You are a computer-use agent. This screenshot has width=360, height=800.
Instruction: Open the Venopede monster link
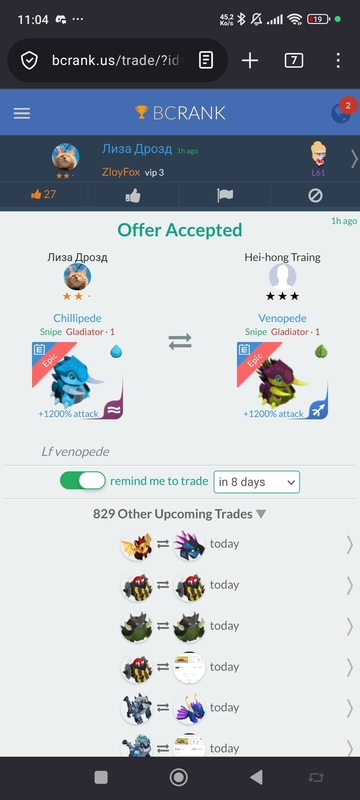282,318
